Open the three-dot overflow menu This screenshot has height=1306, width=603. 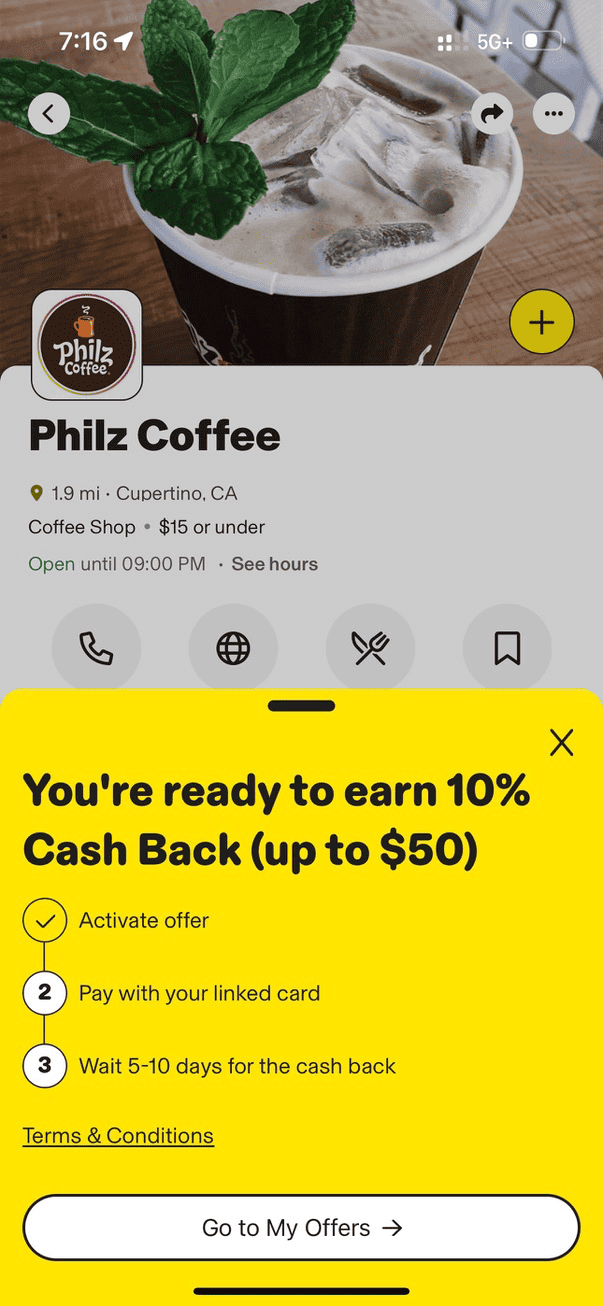tap(553, 114)
